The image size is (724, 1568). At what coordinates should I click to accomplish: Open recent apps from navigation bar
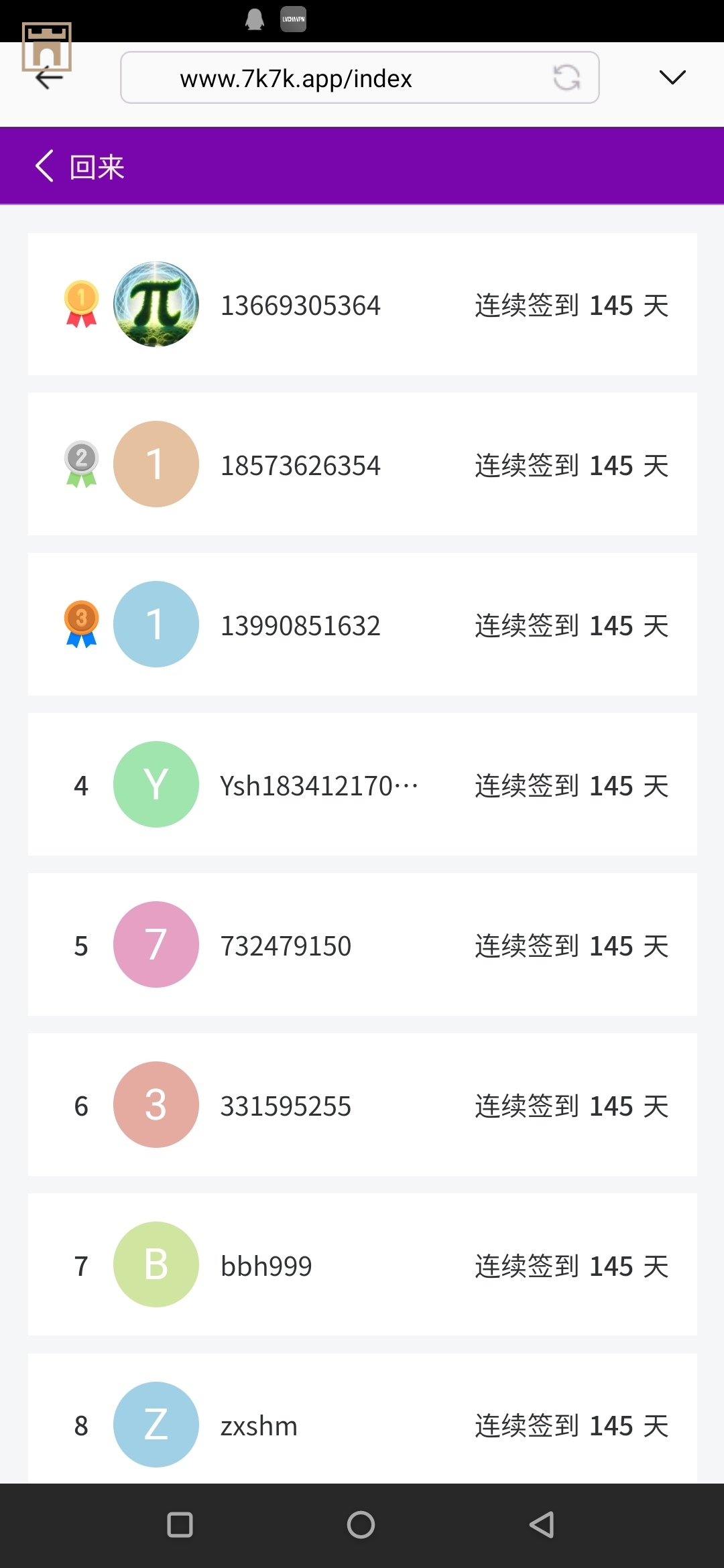click(180, 1525)
